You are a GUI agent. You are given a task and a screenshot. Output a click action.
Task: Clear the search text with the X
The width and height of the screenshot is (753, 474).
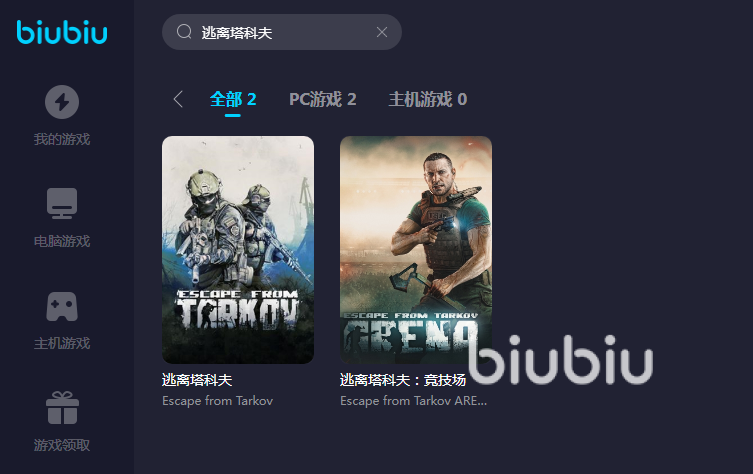coord(382,32)
